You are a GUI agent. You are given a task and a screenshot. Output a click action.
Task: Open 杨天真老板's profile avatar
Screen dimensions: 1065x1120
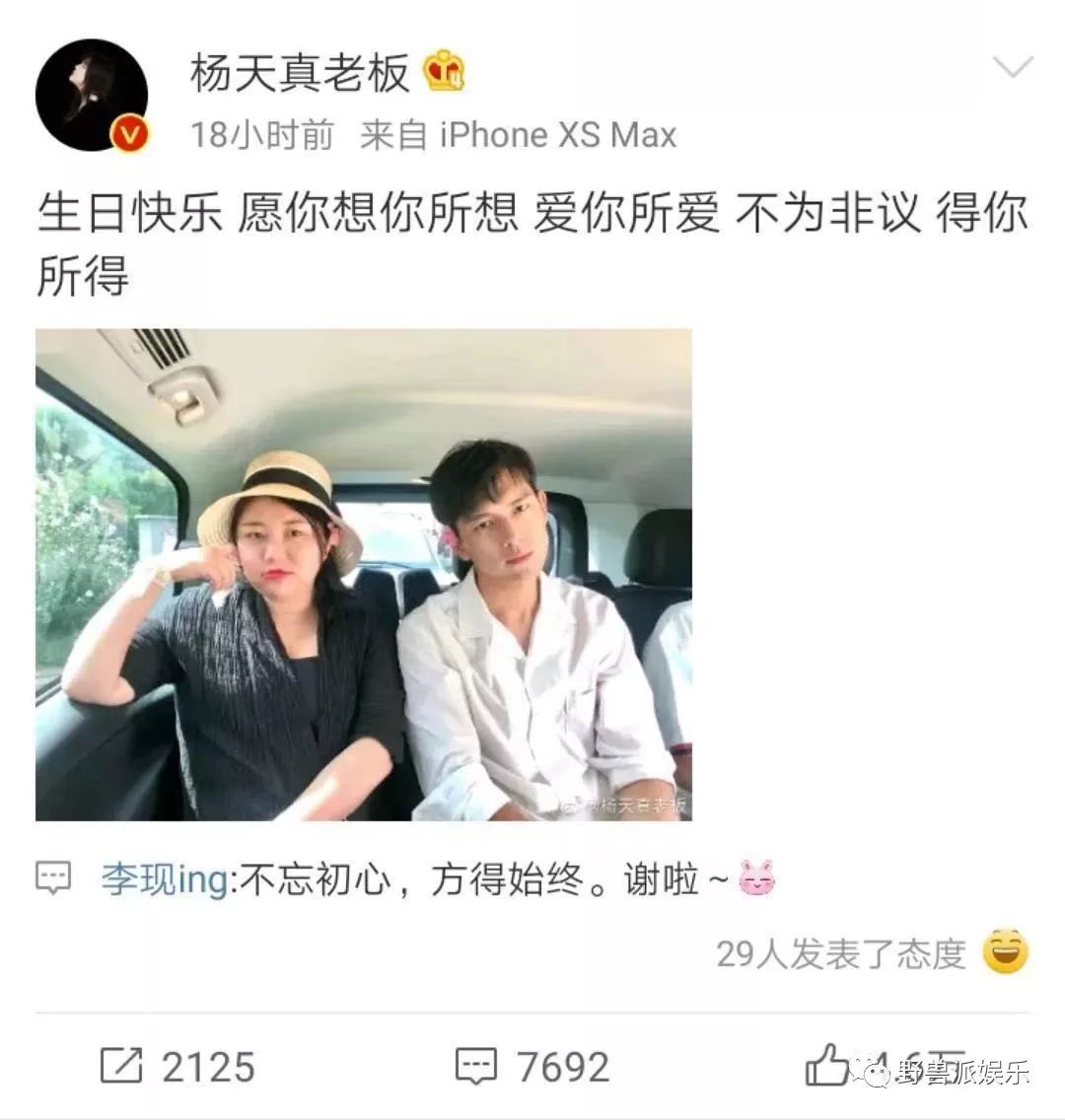pyautogui.click(x=92, y=96)
